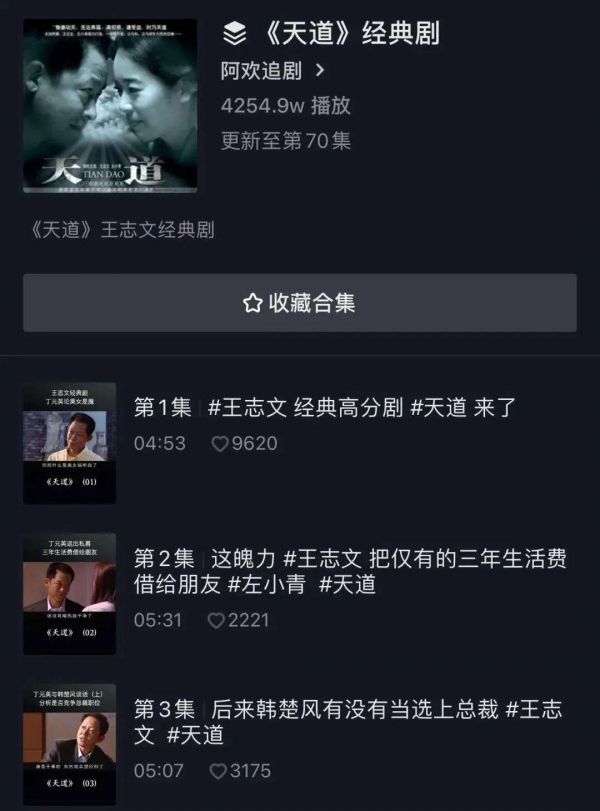Open the 阿欢追剧 creator profile
The width and height of the screenshot is (600, 811).
[x=272, y=71]
